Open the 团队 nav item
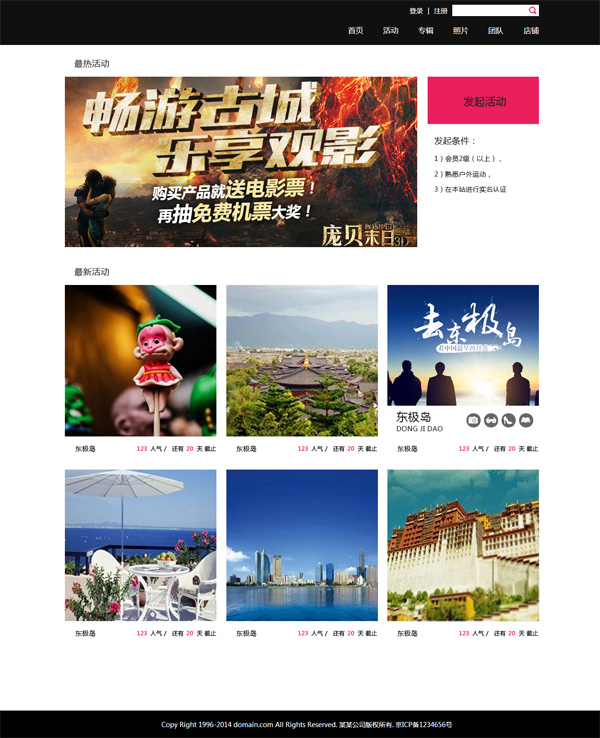 point(495,31)
